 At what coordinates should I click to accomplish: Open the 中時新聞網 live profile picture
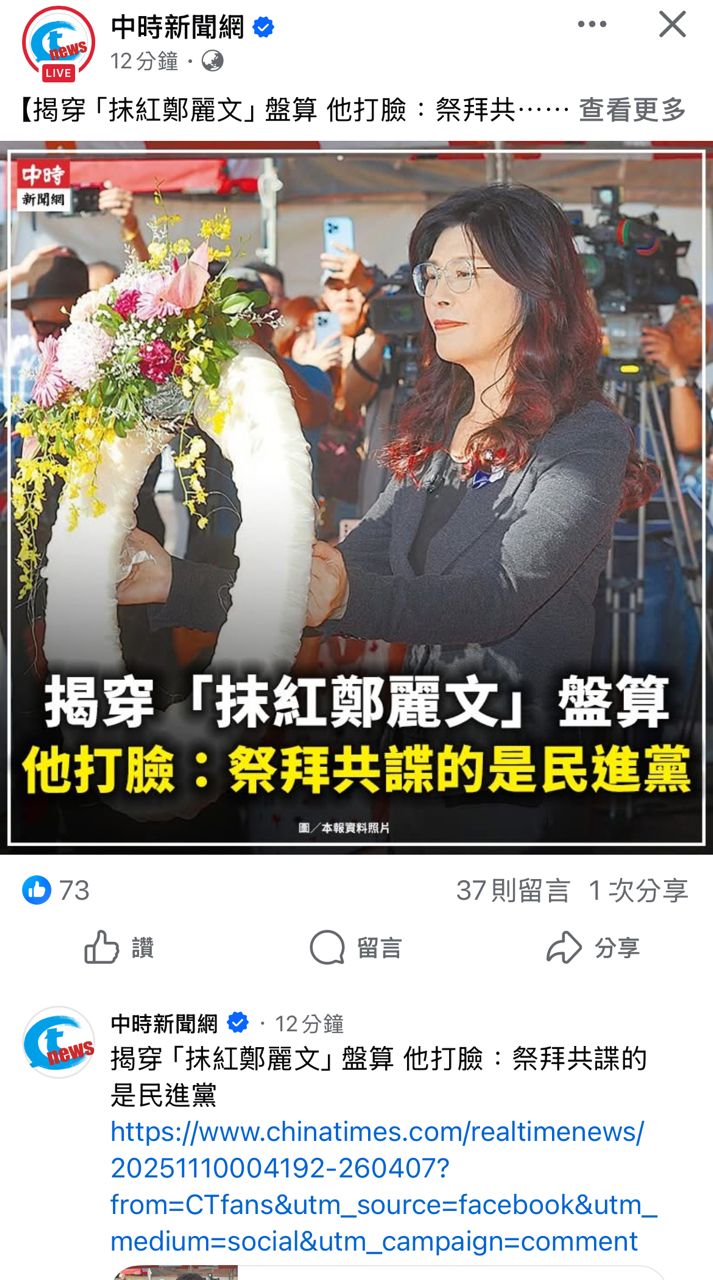pyautogui.click(x=58, y=43)
